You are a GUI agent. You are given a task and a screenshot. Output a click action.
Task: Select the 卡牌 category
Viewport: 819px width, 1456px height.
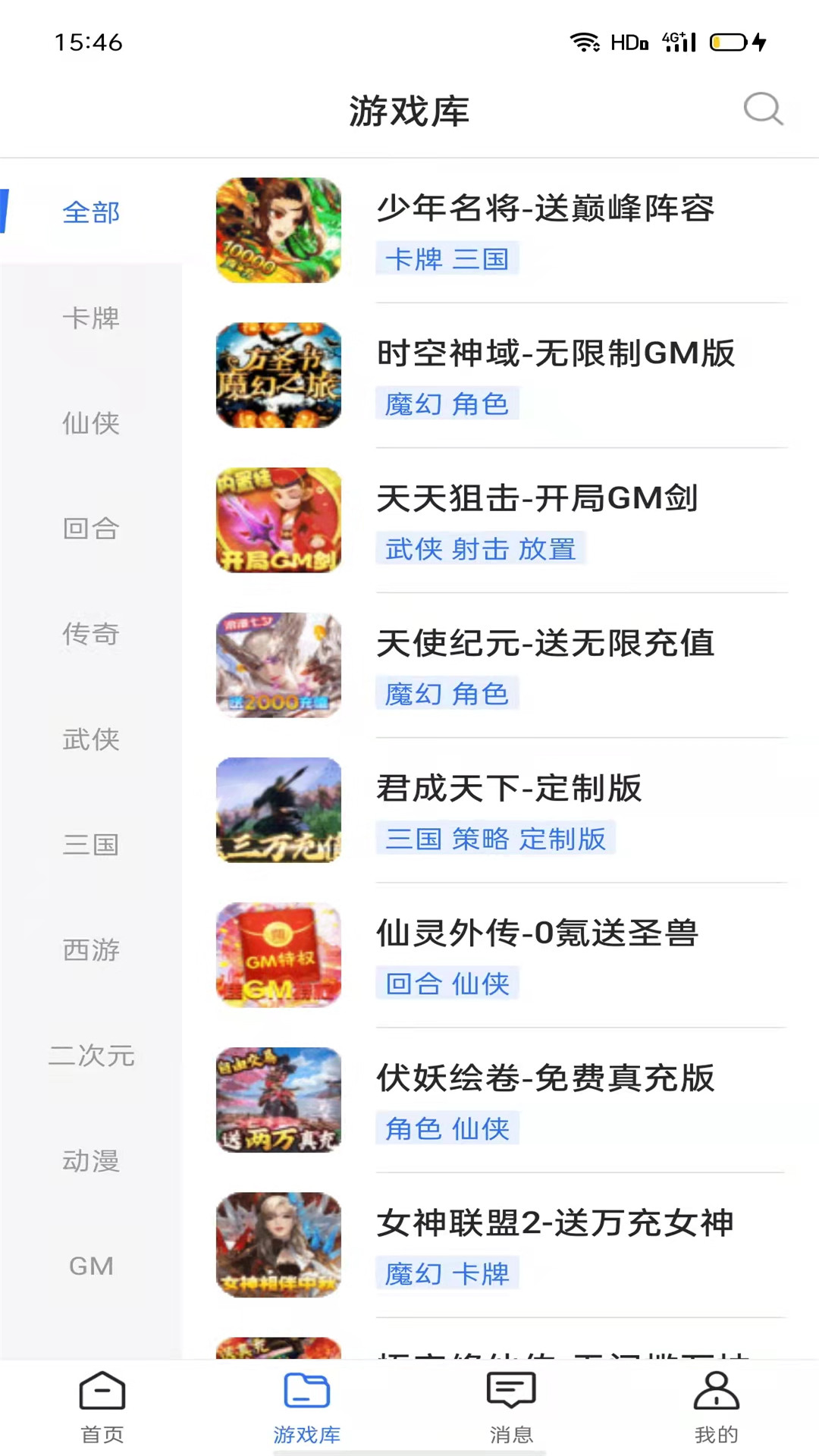point(91,318)
